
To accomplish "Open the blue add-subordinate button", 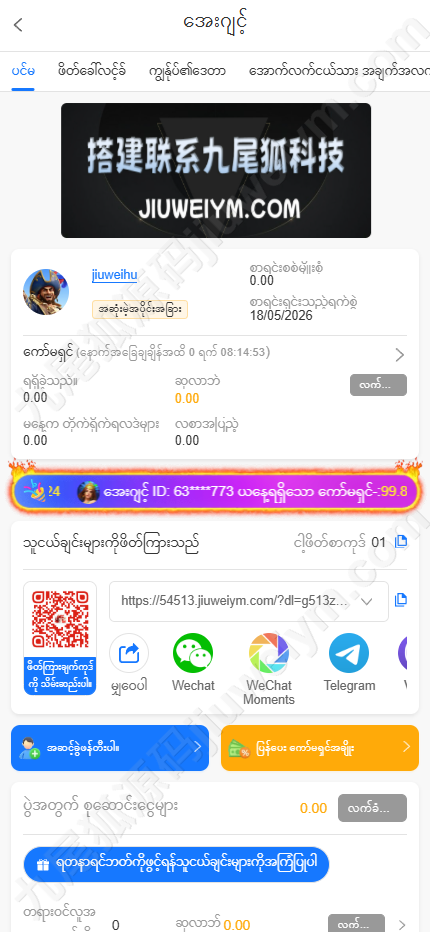I will tap(110, 748).
